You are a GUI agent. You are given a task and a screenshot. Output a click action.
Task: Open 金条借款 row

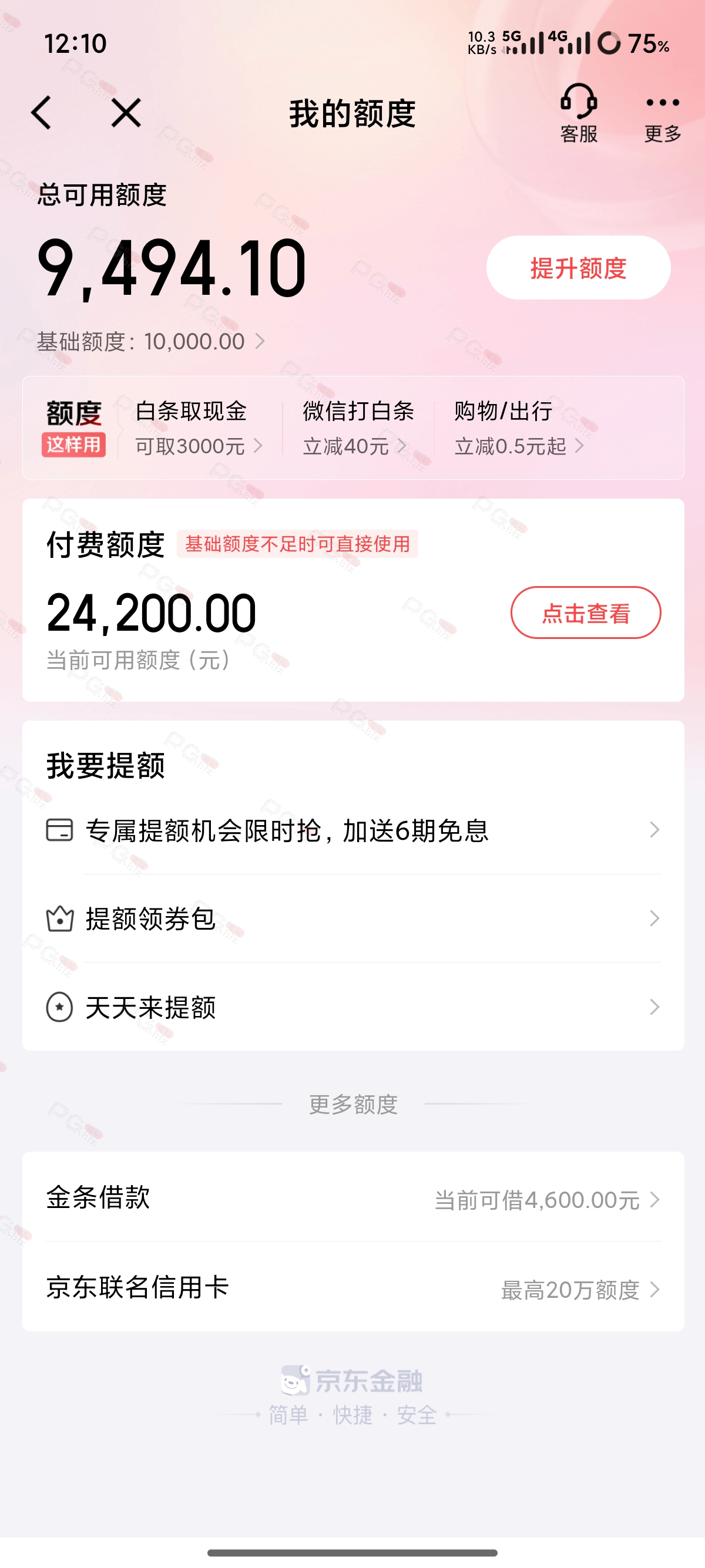353,1197
